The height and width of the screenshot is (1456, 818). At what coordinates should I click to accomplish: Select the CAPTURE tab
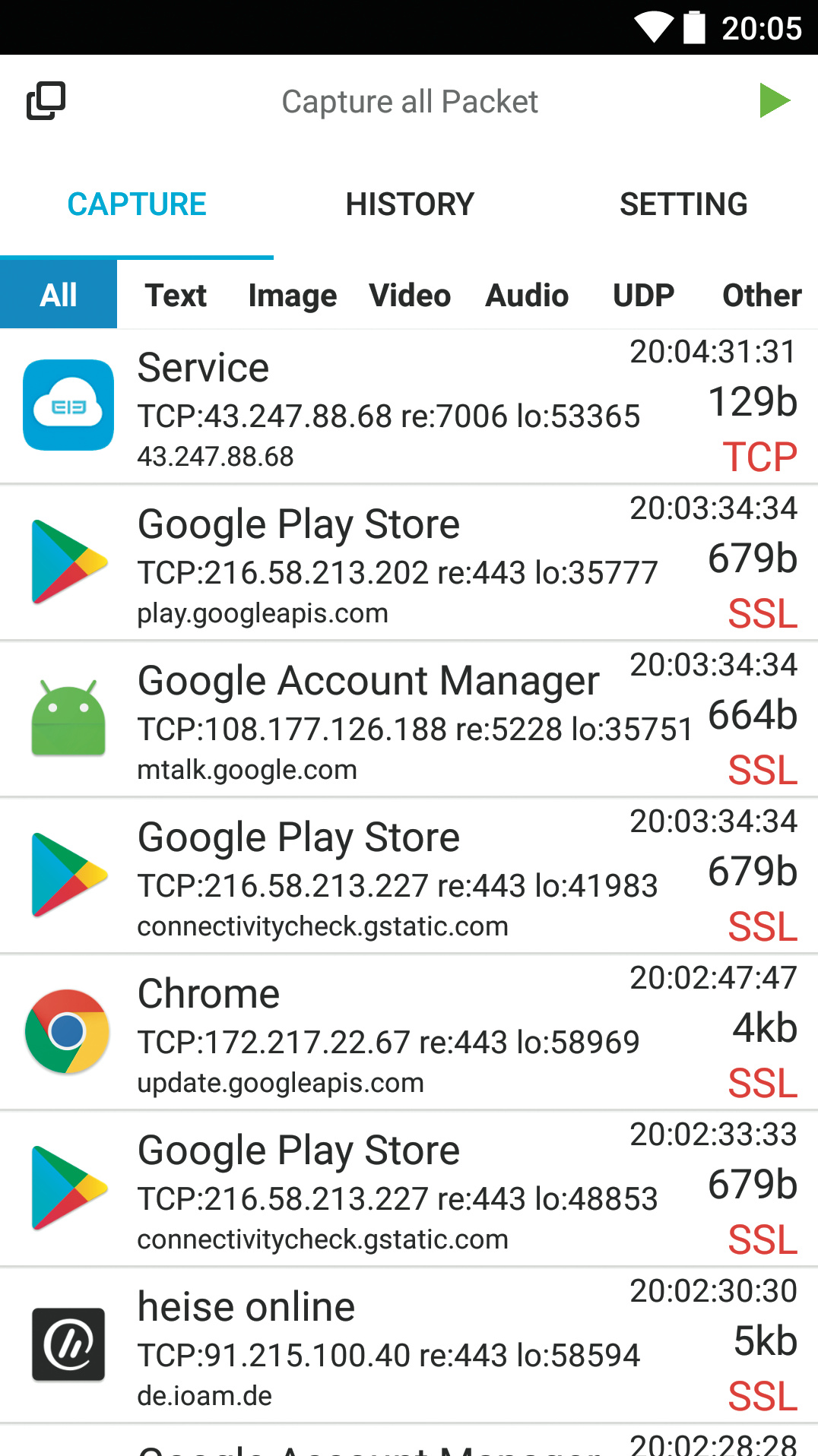click(137, 204)
